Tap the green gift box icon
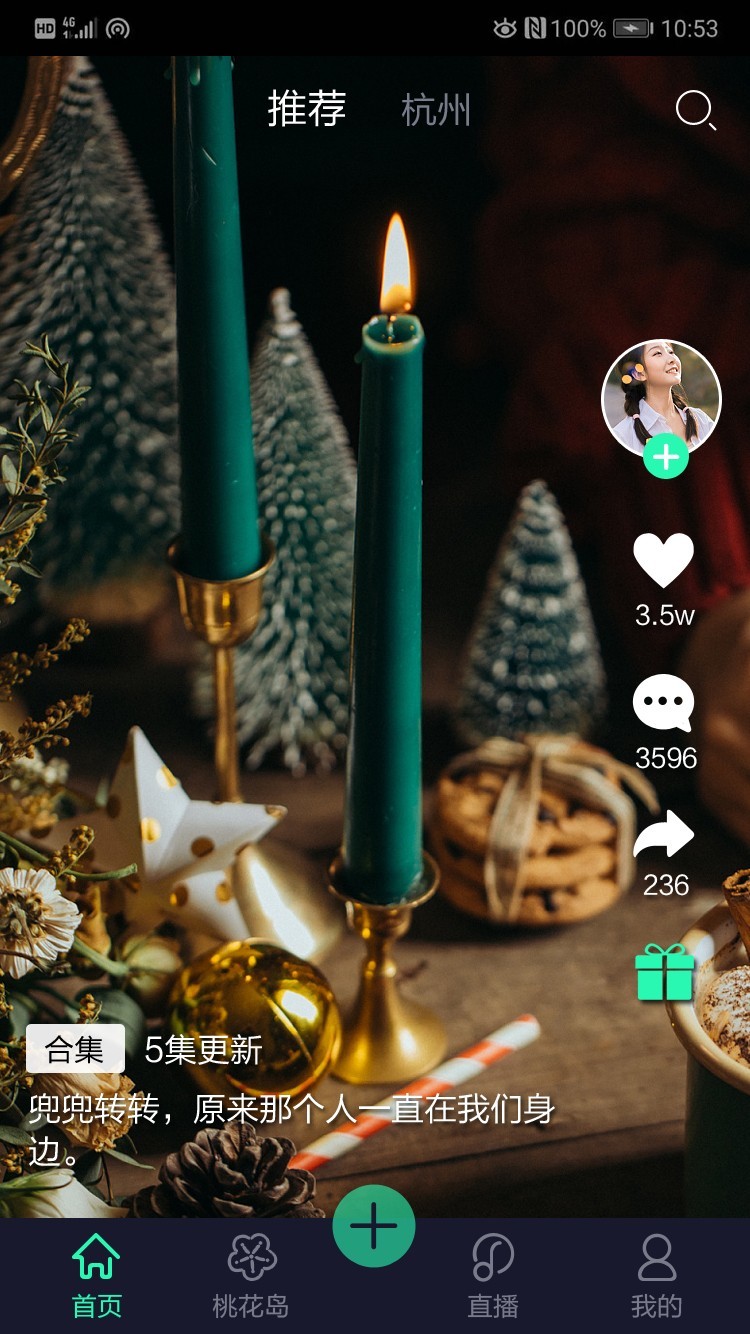 (665, 972)
